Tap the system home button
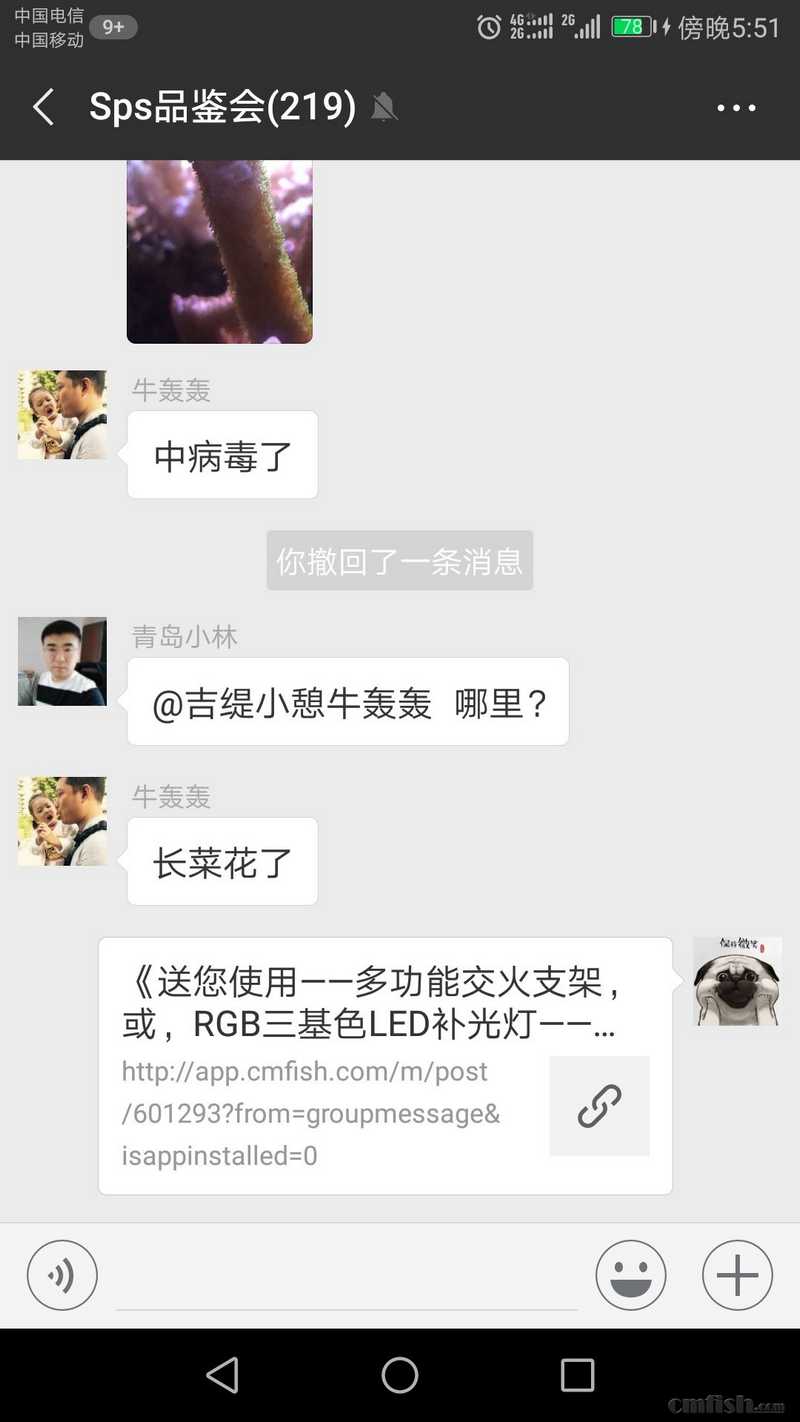Viewport: 800px width, 1422px height. coord(400,1375)
